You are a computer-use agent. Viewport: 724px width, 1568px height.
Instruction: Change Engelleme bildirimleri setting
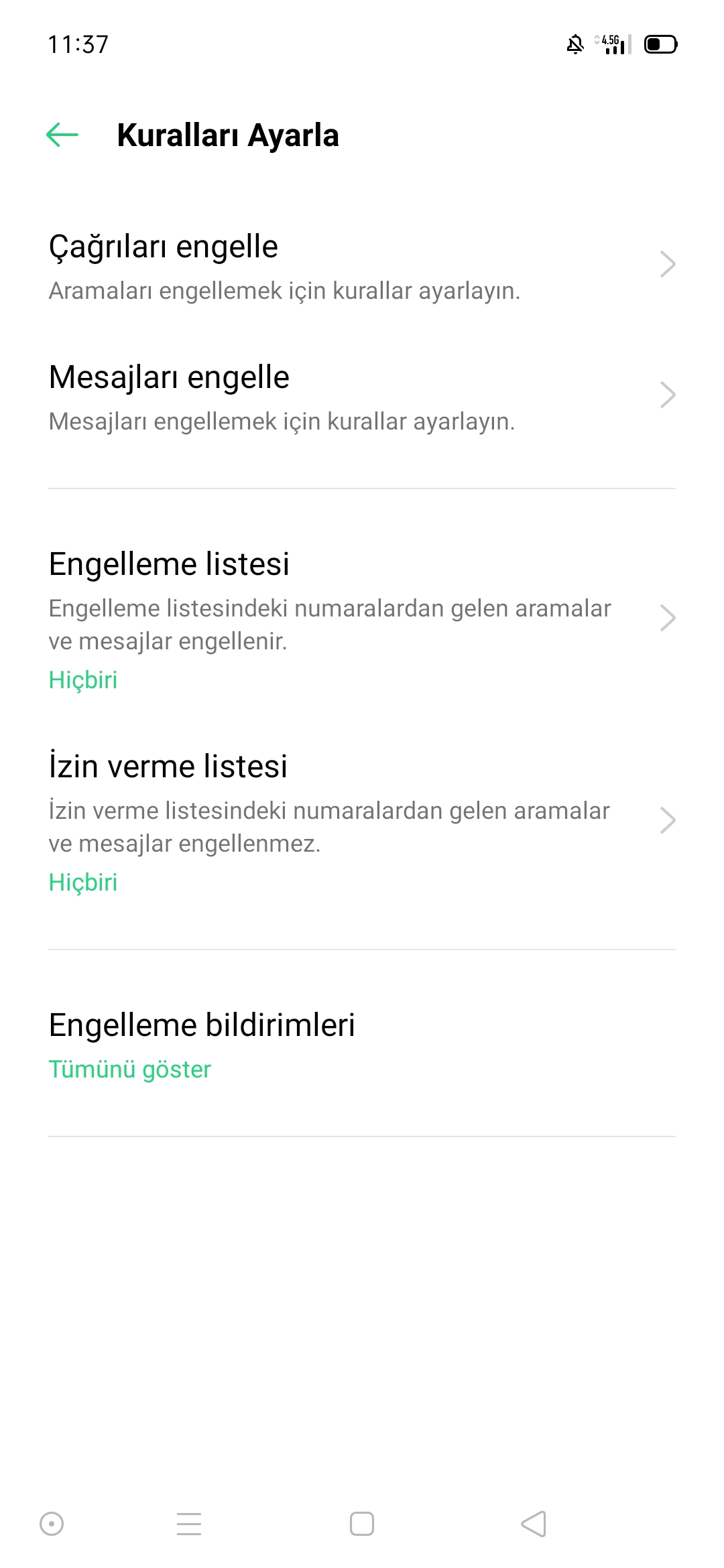pyautogui.click(x=362, y=1044)
